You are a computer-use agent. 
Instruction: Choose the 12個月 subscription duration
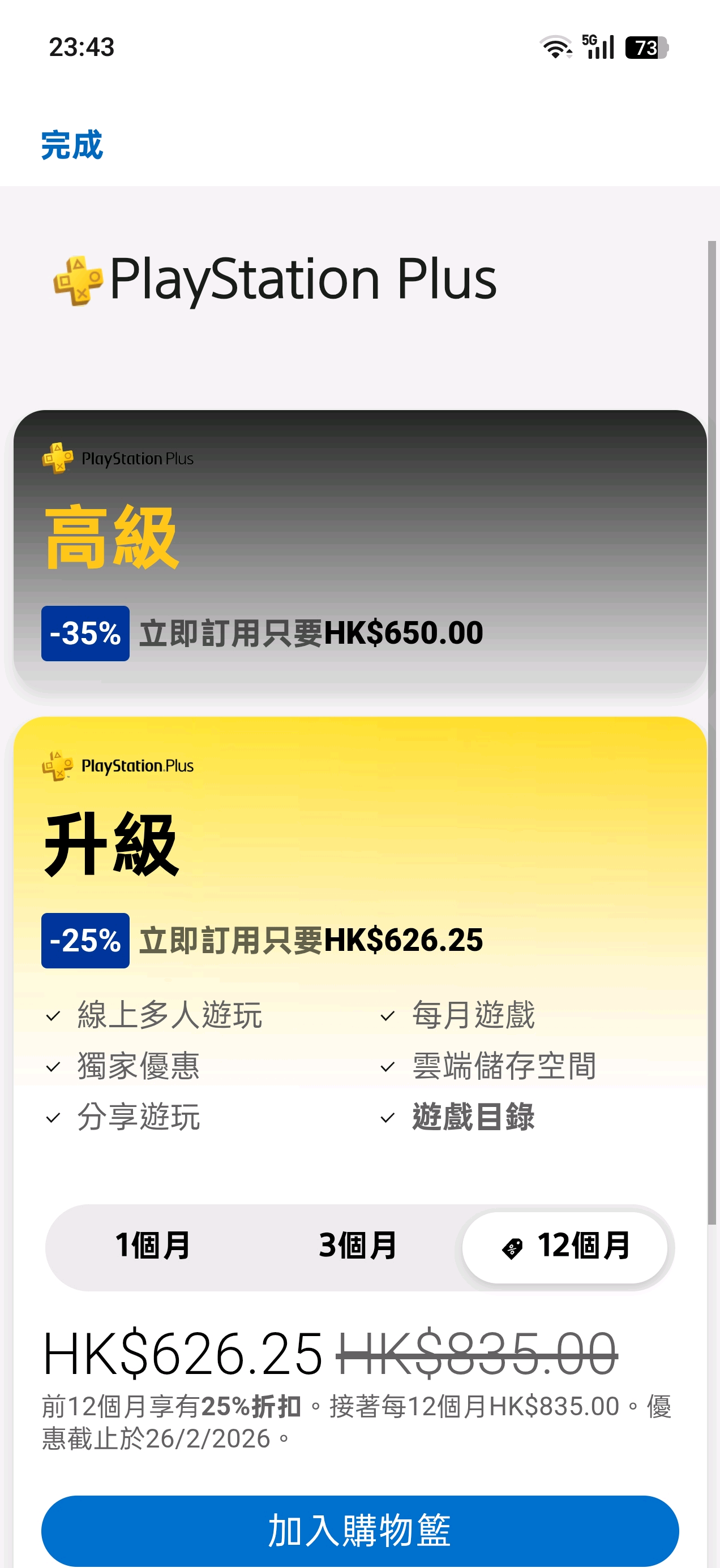click(565, 1246)
